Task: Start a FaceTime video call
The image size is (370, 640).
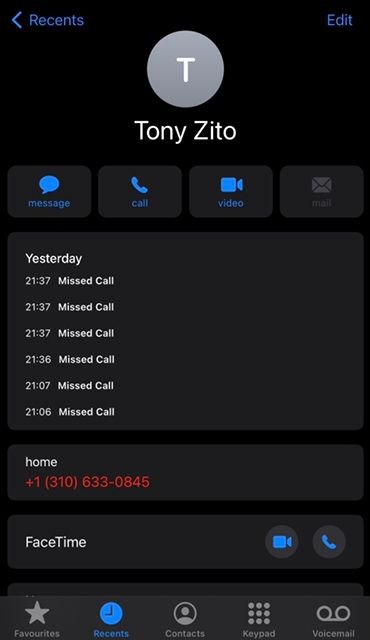Action: 282,542
